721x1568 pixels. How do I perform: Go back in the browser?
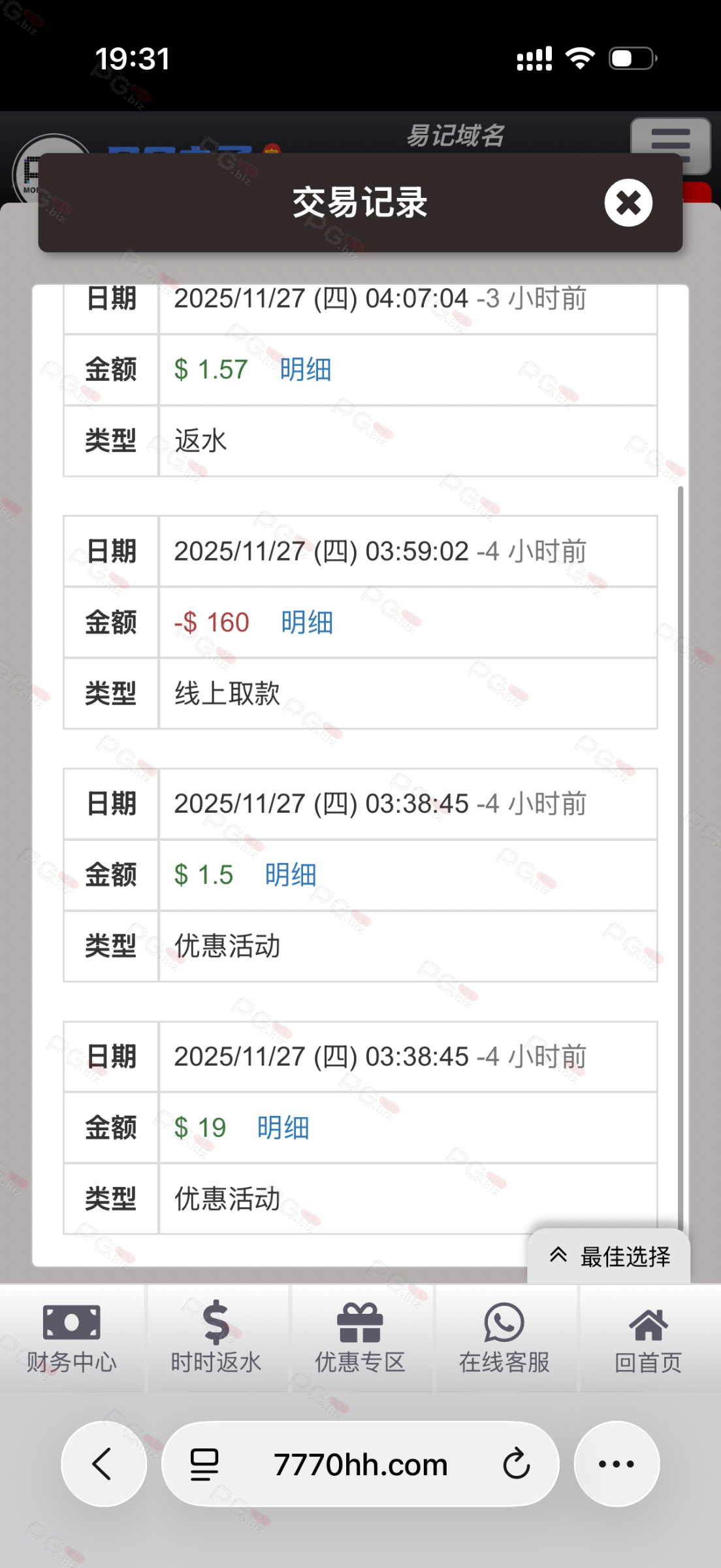[103, 1463]
